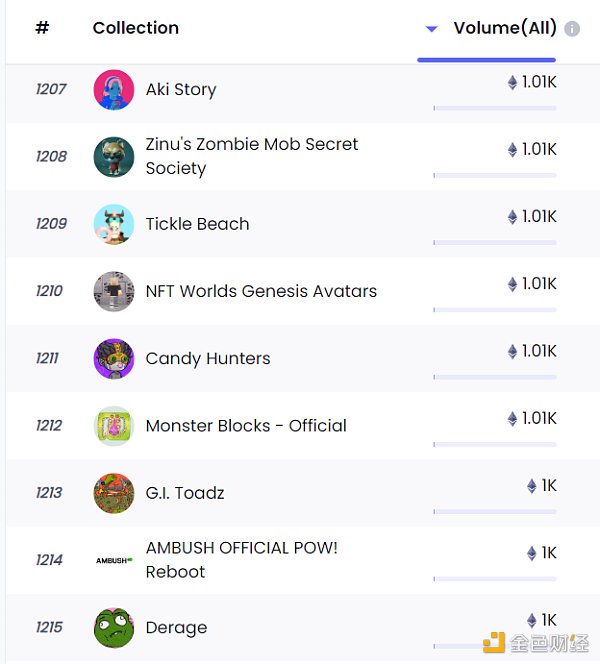The height and width of the screenshot is (664, 600).
Task: Open the Tickle Beach collection
Action: [x=197, y=224]
